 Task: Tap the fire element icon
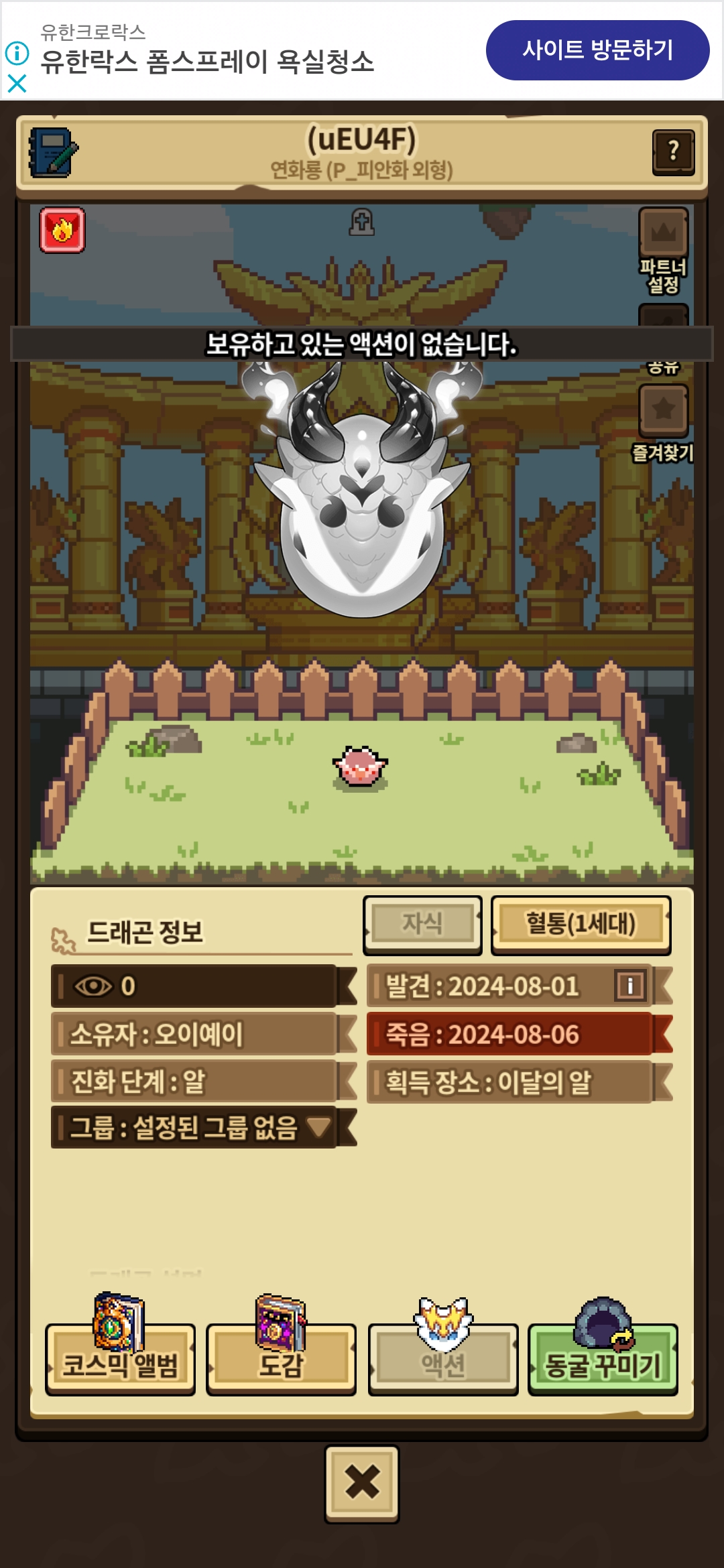tap(62, 231)
